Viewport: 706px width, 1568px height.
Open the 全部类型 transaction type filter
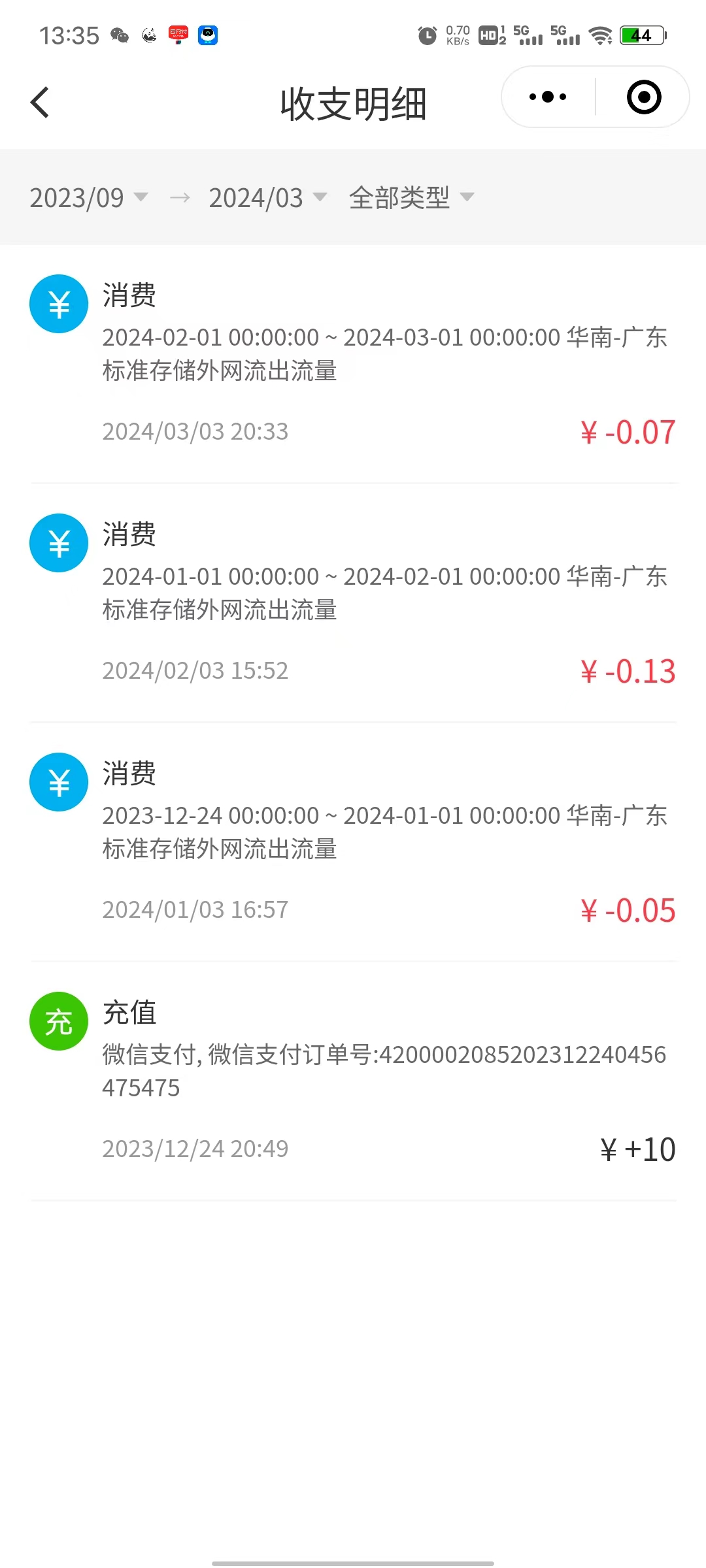click(x=409, y=198)
